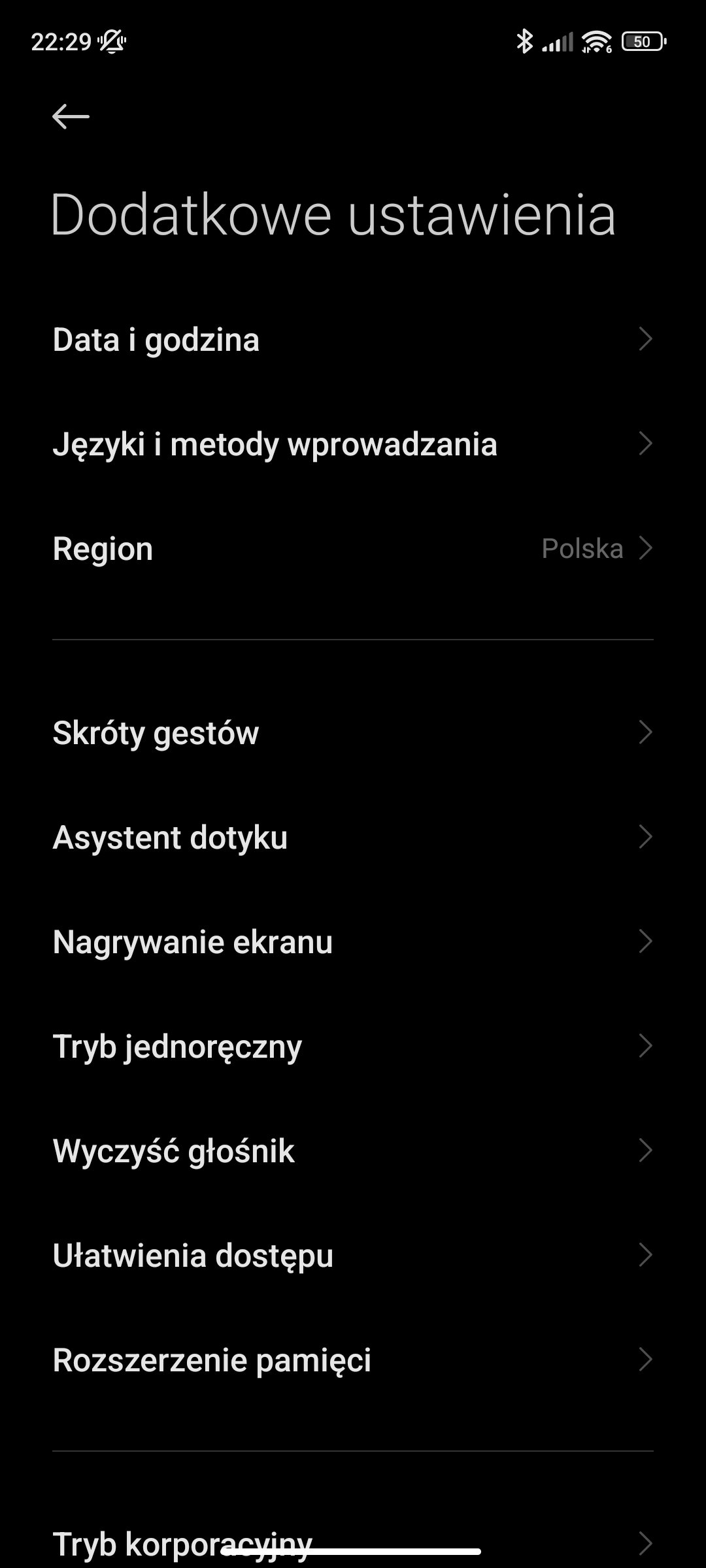Open Skróty gestów settings
Viewport: 706px width, 1568px height.
click(x=353, y=733)
